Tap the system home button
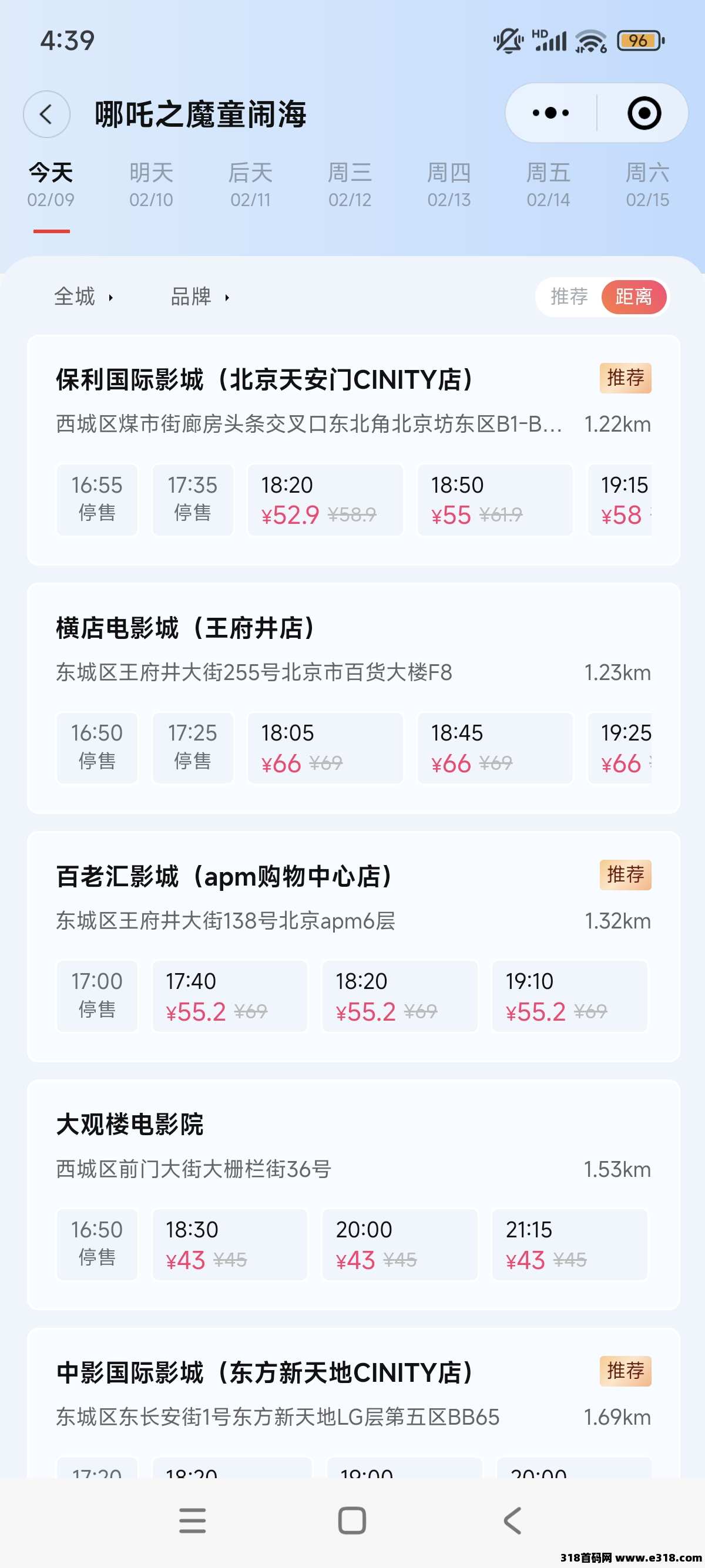The height and width of the screenshot is (1568, 705). (352, 1520)
